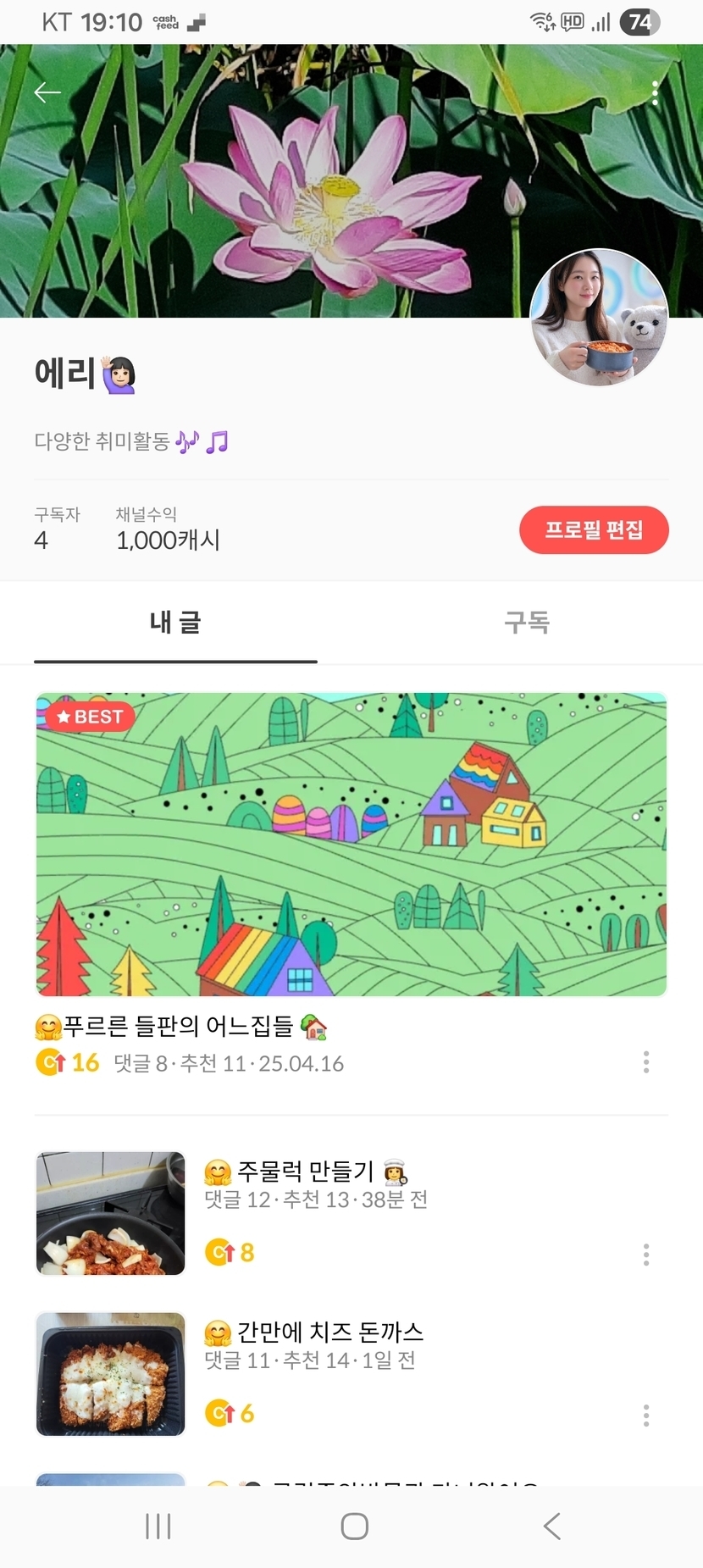View the round profile picture
703x1568 pixels.
599,318
